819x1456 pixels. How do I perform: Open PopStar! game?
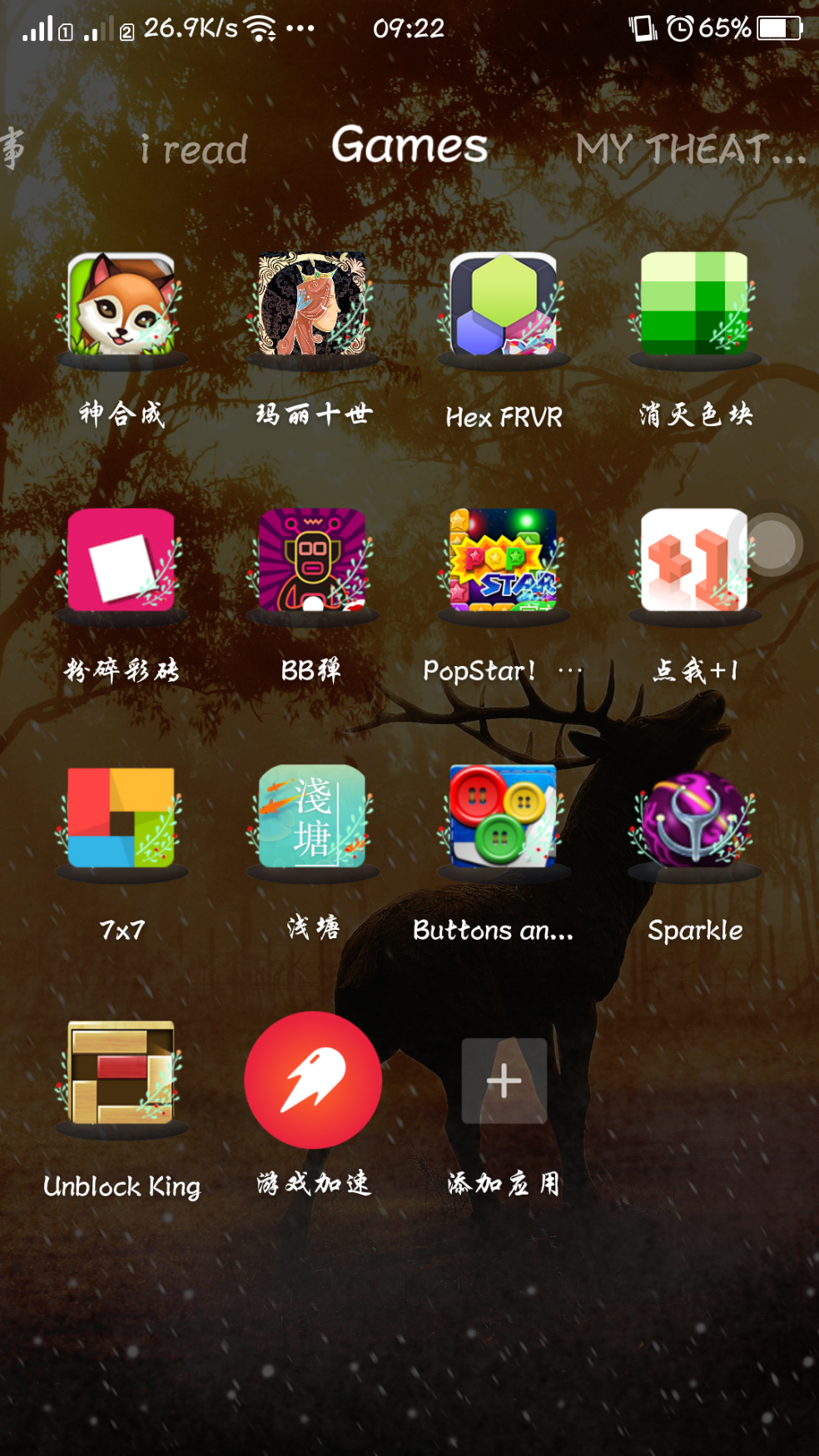tap(504, 562)
